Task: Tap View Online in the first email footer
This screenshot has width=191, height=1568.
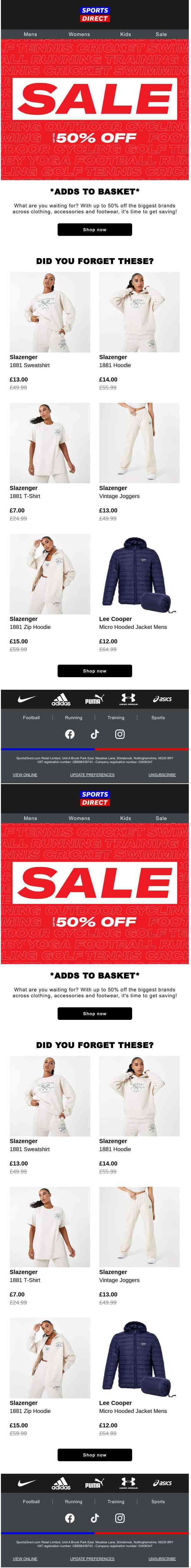Action: click(25, 775)
